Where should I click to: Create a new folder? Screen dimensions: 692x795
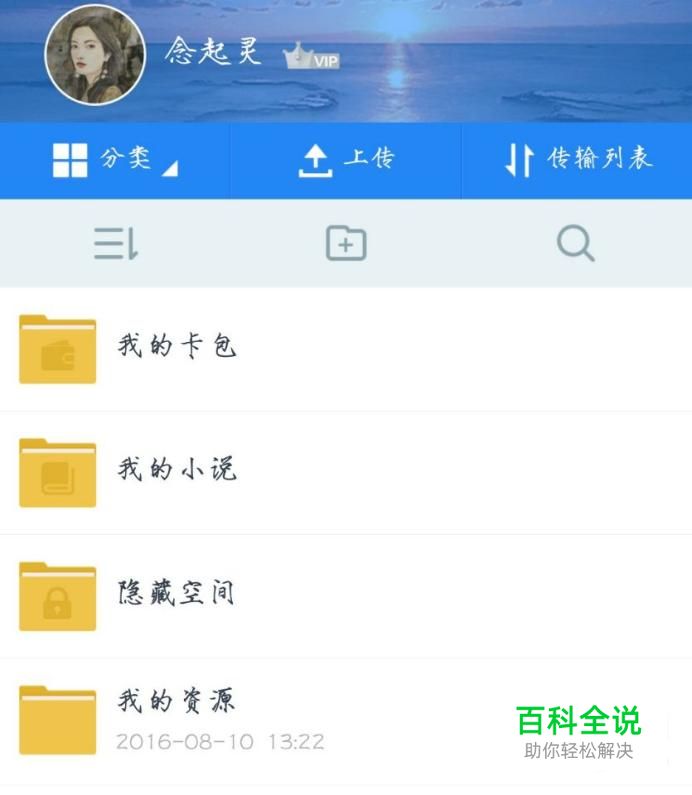point(346,243)
